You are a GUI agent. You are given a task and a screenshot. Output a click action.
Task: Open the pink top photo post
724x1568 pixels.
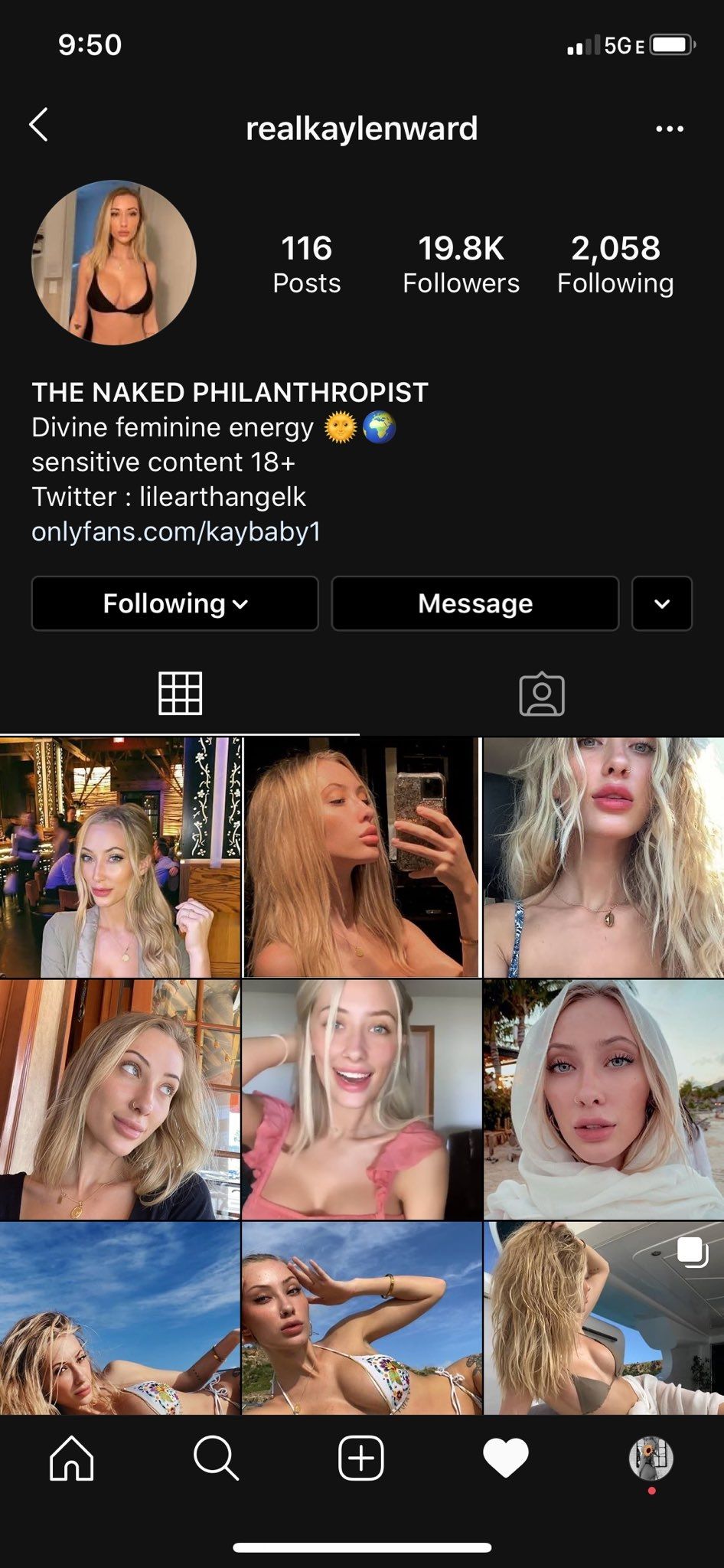[361, 1099]
